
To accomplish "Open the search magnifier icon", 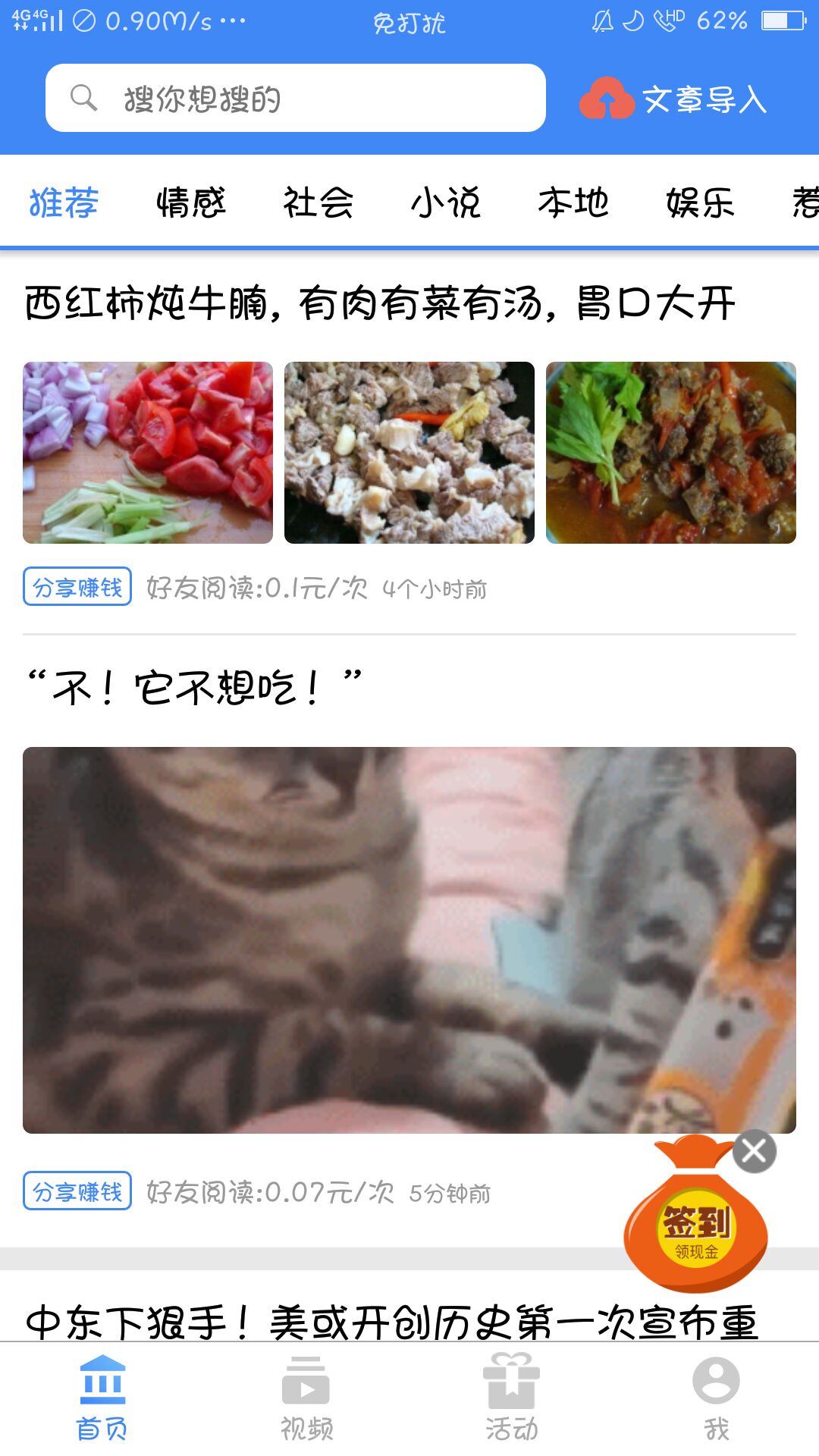I will (x=83, y=96).
